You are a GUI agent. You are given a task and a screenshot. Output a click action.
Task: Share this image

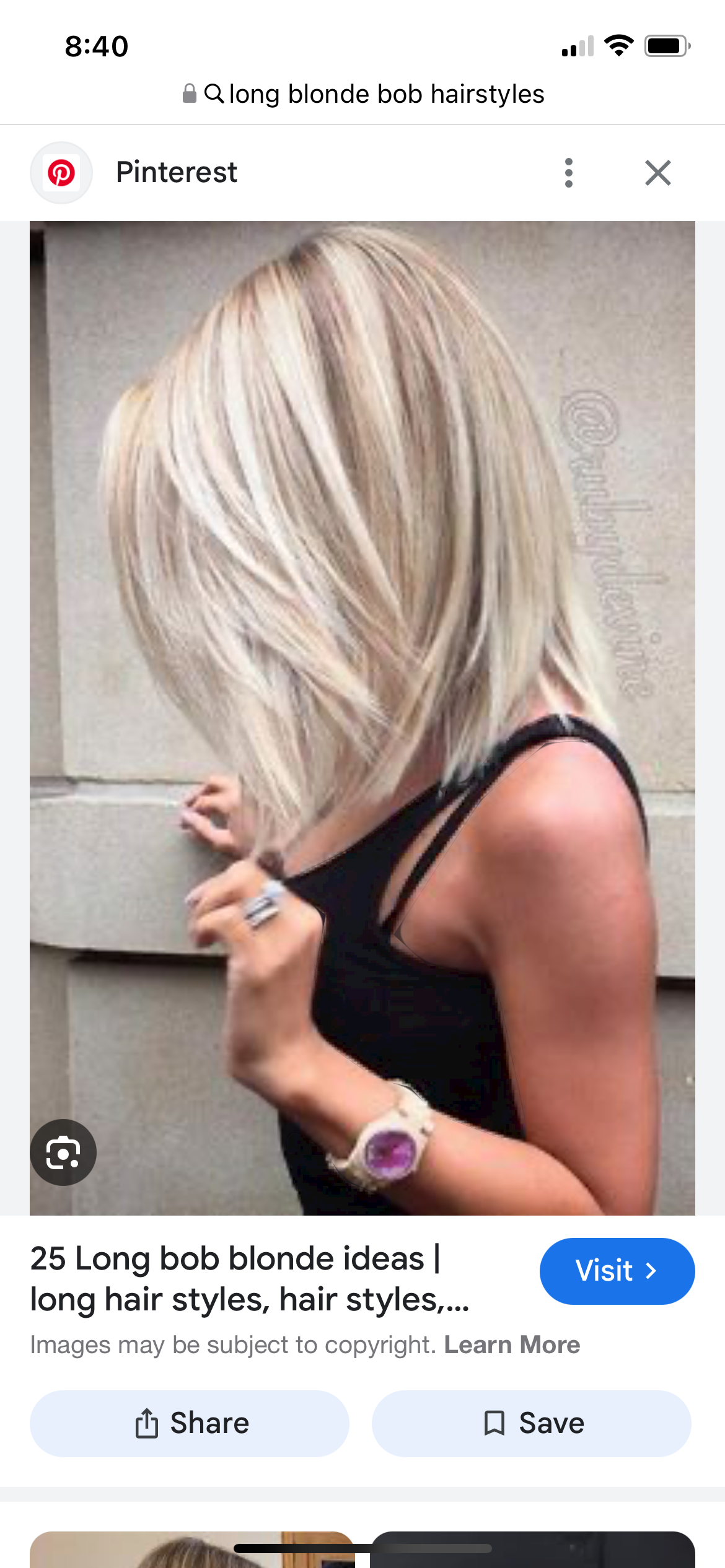coord(190,1423)
